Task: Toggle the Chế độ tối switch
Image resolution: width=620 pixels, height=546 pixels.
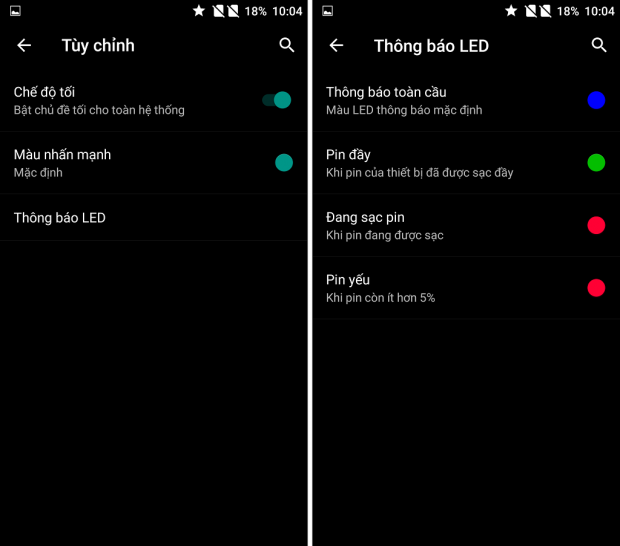Action: (277, 100)
